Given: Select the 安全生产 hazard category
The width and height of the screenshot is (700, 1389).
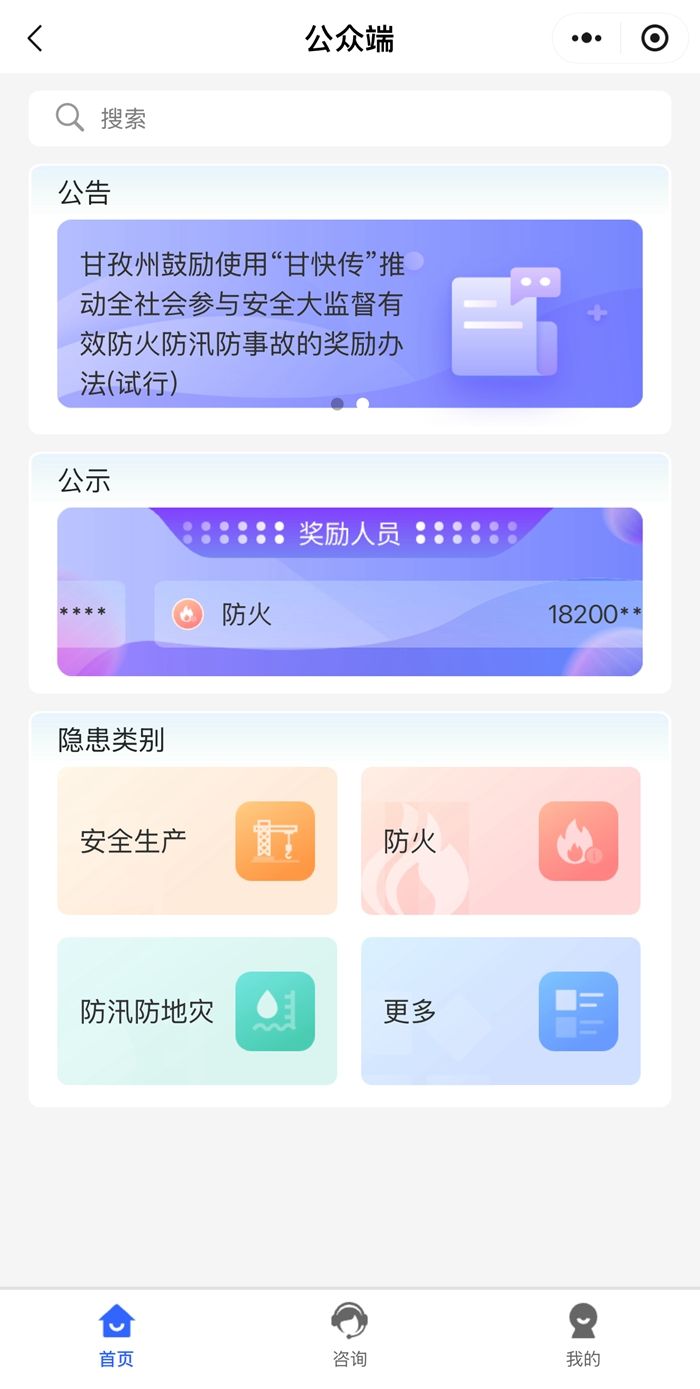Looking at the screenshot, I should coord(197,841).
